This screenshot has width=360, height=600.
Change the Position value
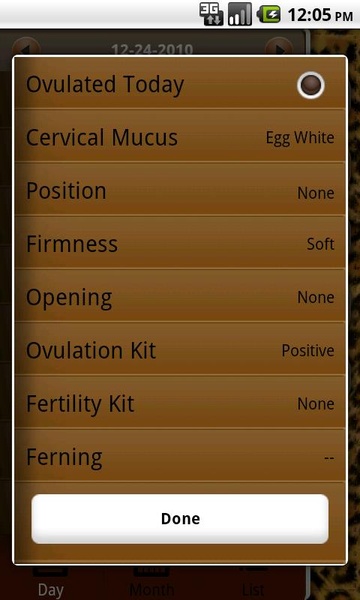[180, 189]
